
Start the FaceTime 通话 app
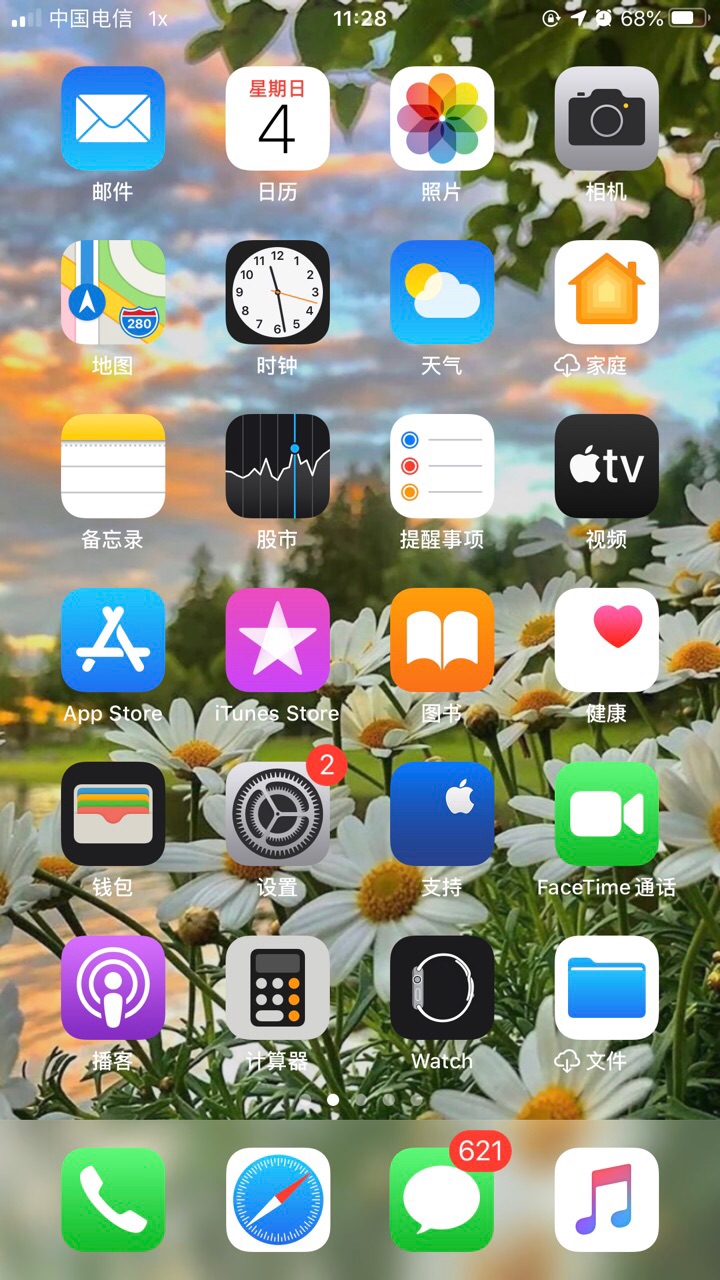(606, 814)
